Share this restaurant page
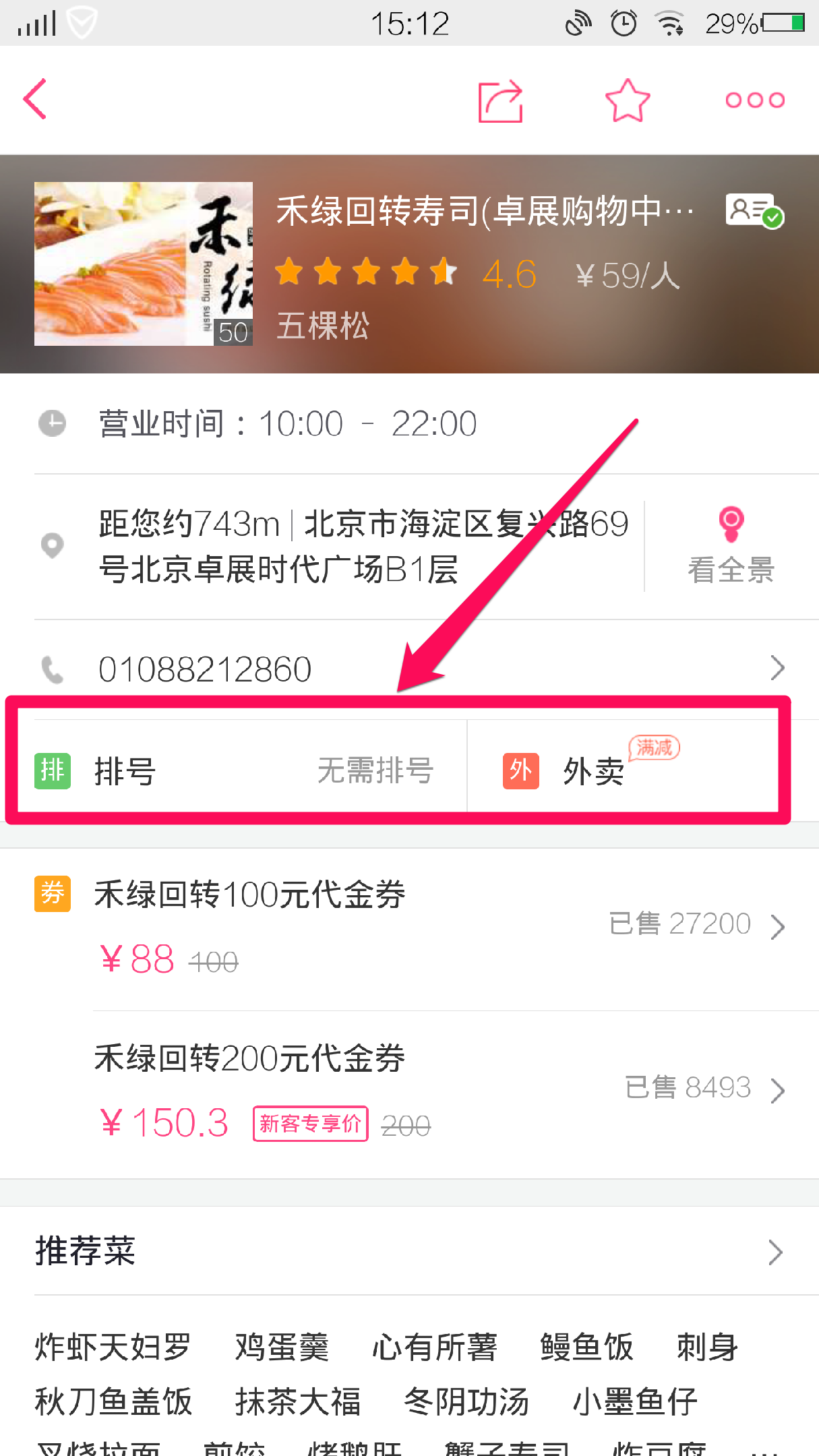The height and width of the screenshot is (1456, 819). point(500,101)
